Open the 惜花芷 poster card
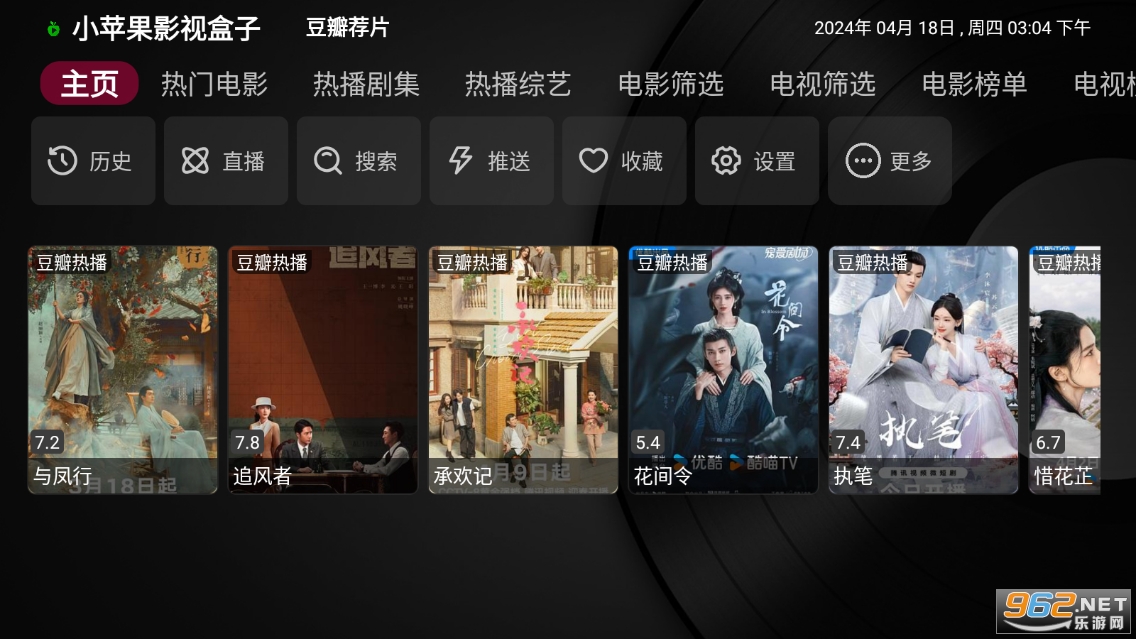 pyautogui.click(x=1065, y=370)
